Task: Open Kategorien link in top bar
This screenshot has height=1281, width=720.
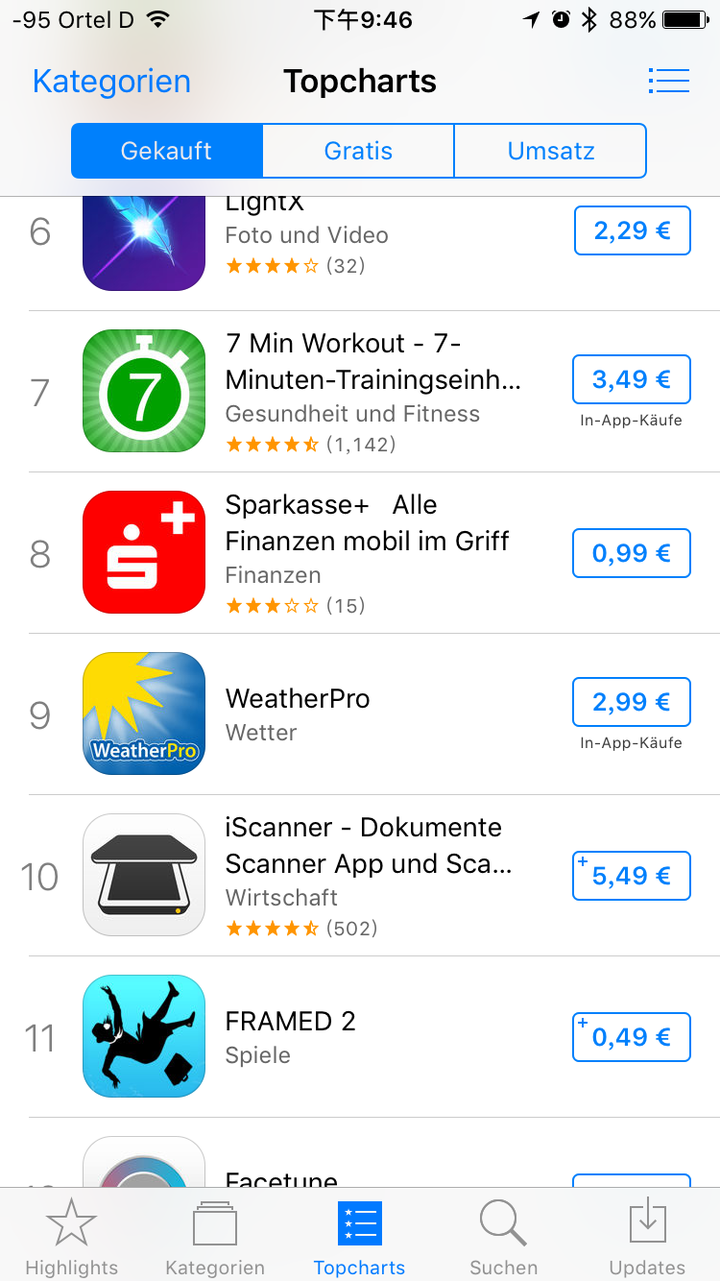Action: [111, 81]
